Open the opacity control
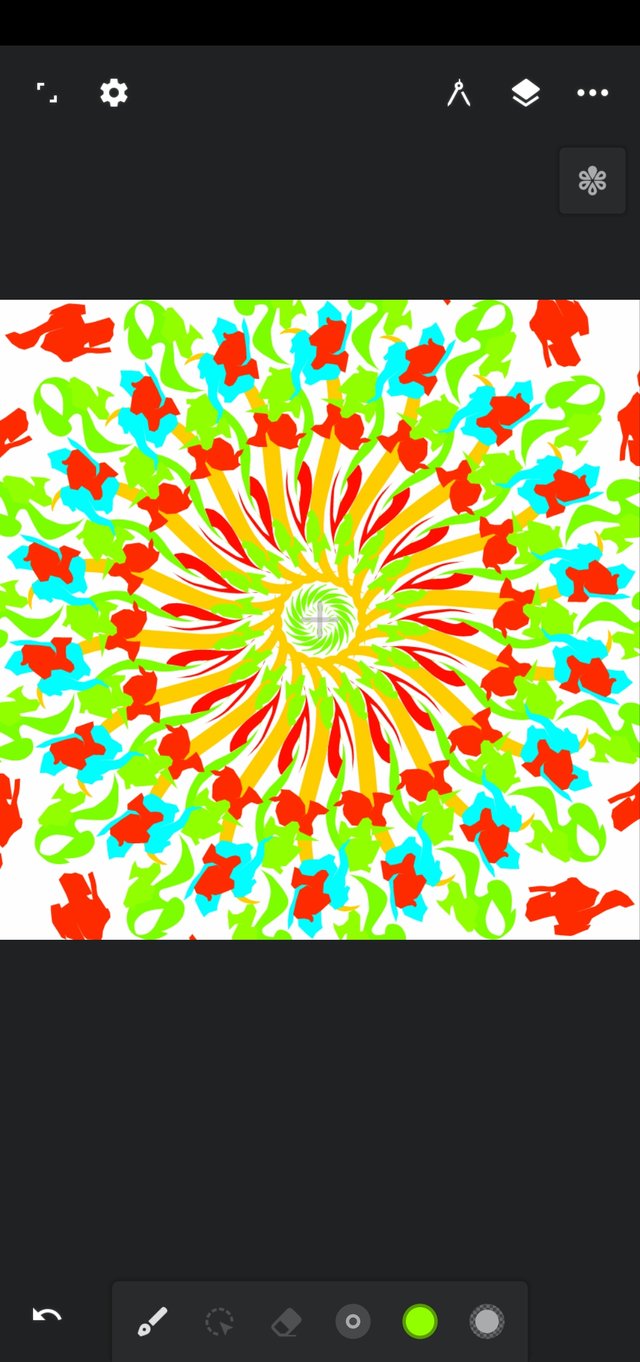This screenshot has width=640, height=1362. 487,1322
